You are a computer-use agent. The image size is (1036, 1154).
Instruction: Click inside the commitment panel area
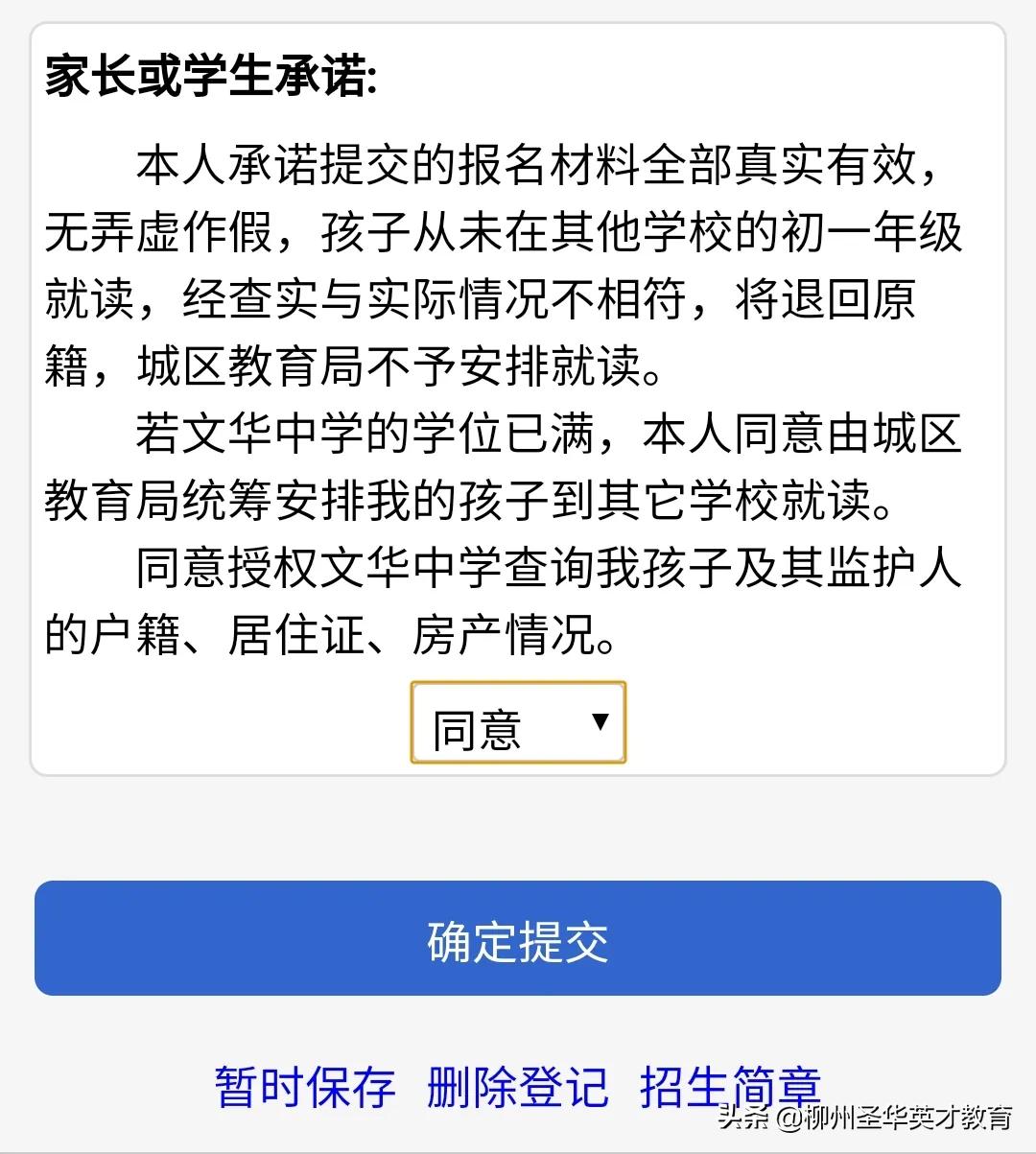[518, 403]
